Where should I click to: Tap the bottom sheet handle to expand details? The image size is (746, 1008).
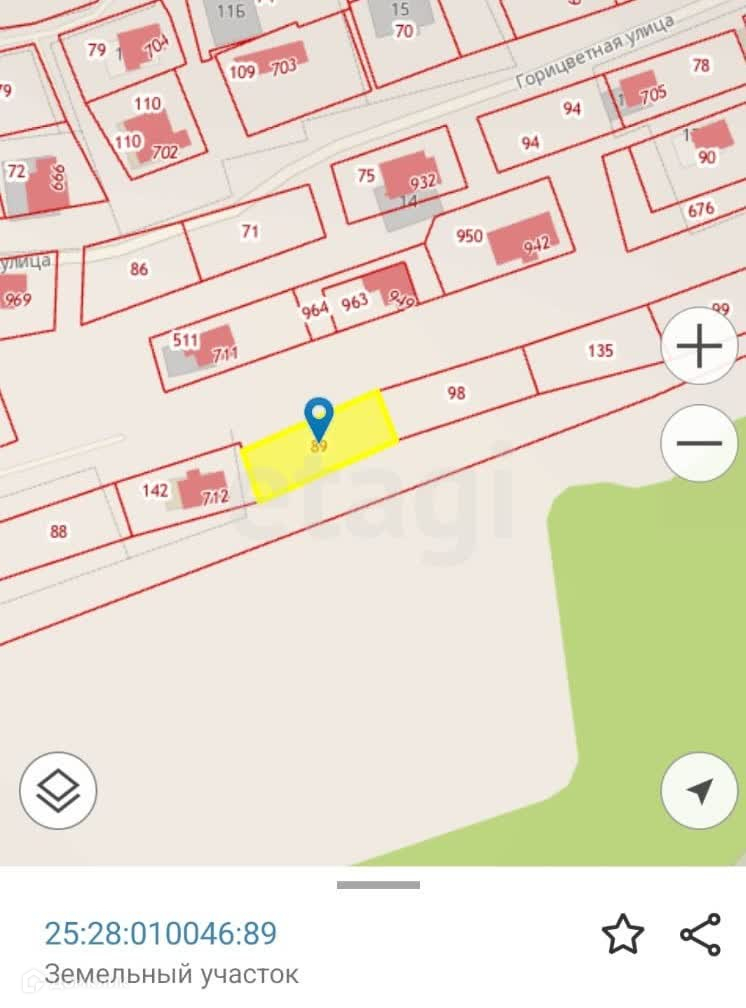(x=378, y=885)
